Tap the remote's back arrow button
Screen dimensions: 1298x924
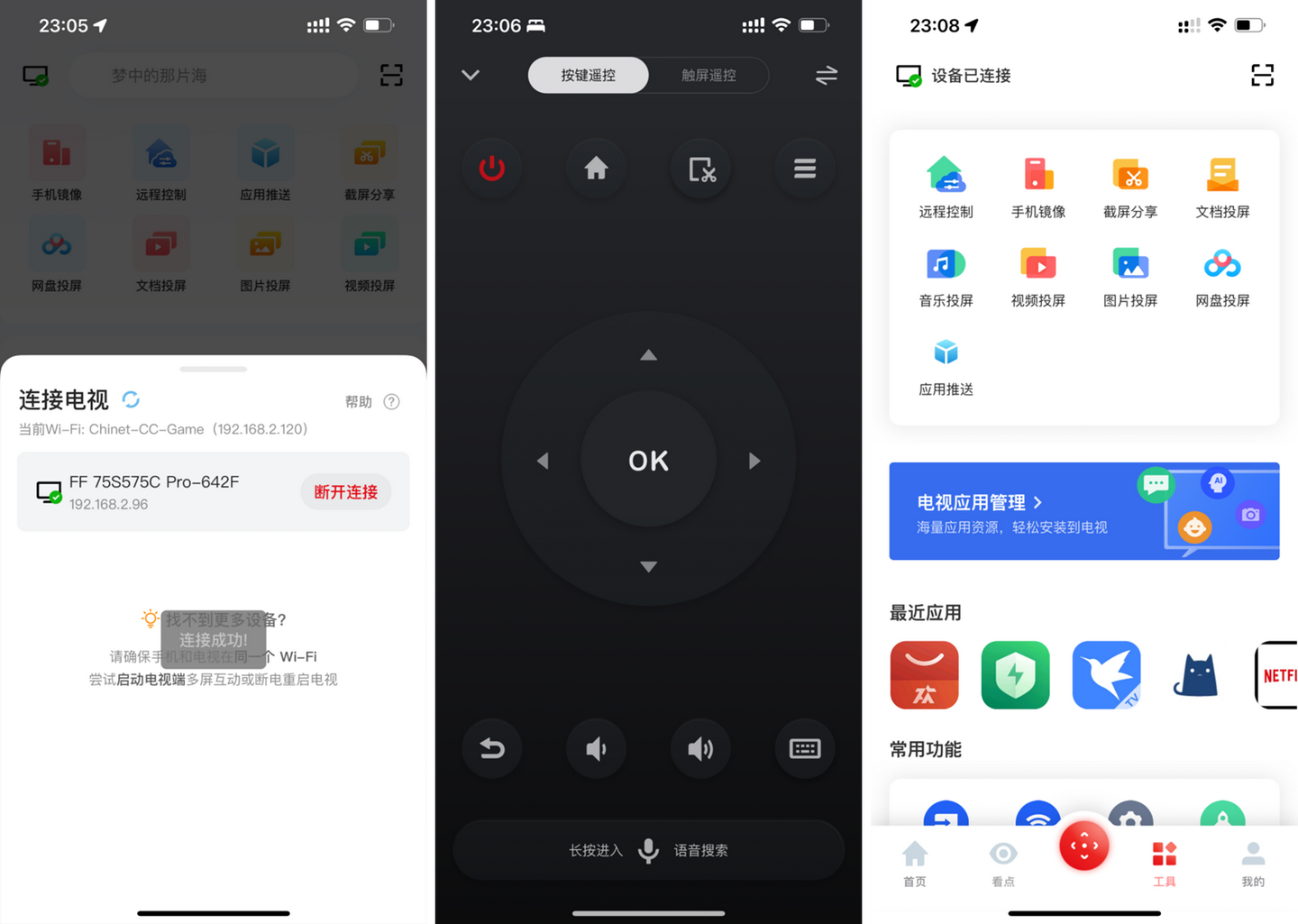coord(491,748)
